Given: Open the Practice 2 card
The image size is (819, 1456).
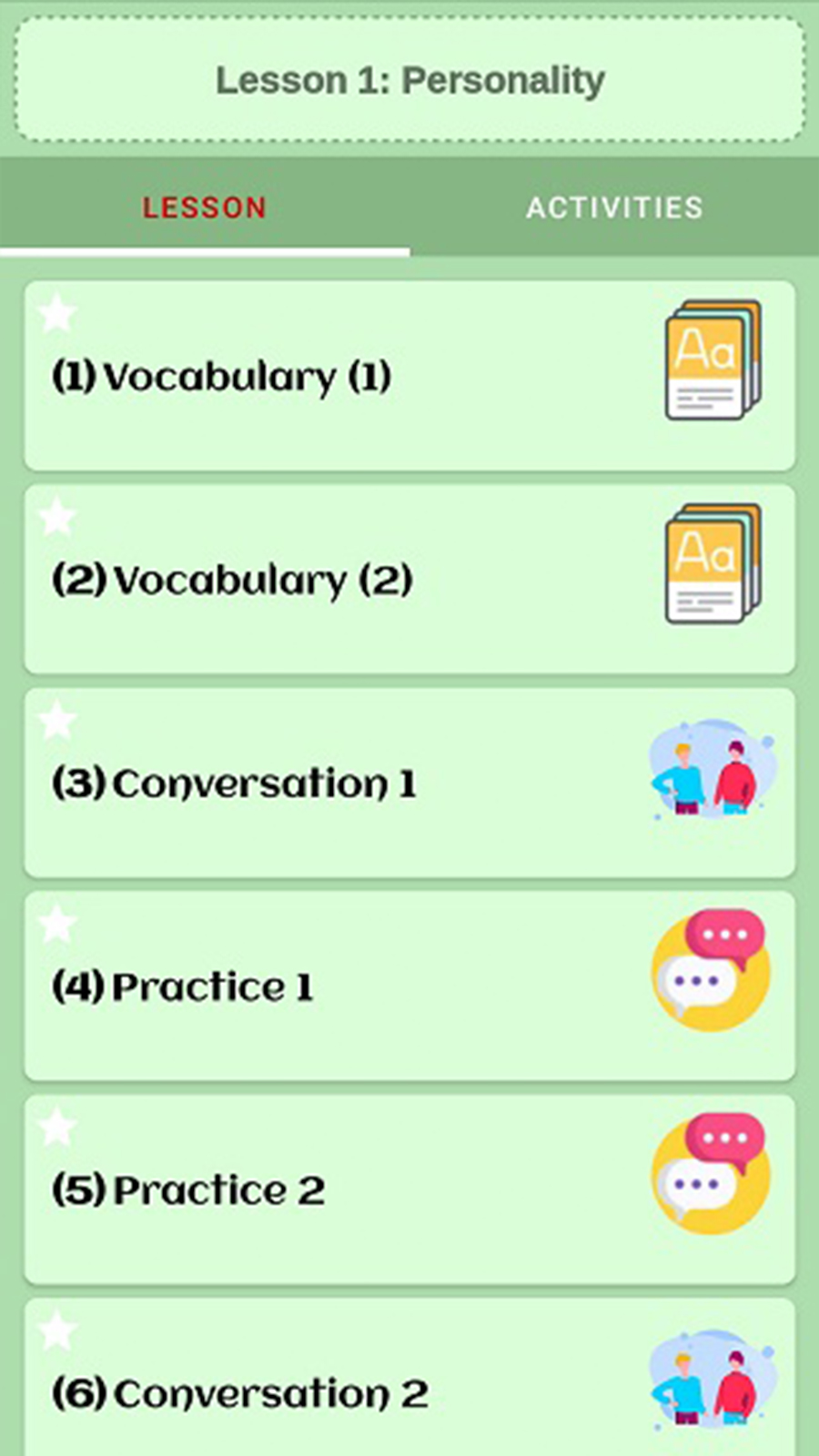Looking at the screenshot, I should click(x=409, y=1190).
